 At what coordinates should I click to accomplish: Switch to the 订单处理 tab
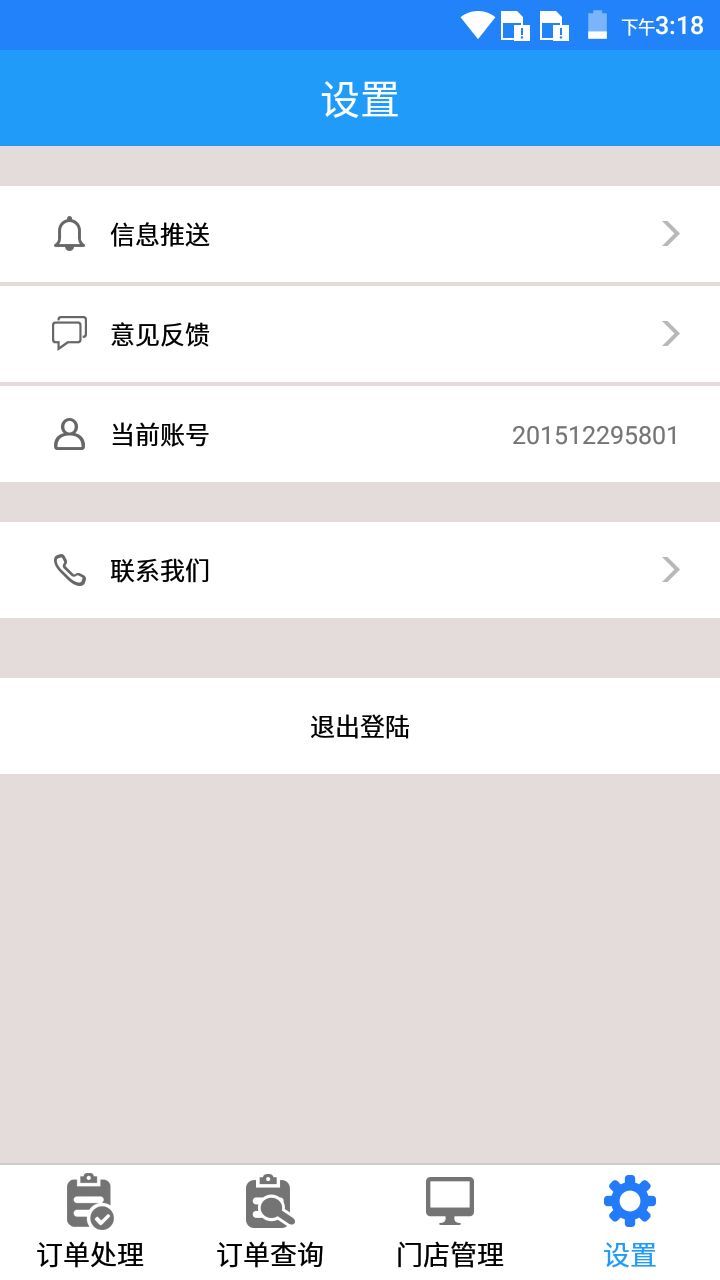point(90,1222)
